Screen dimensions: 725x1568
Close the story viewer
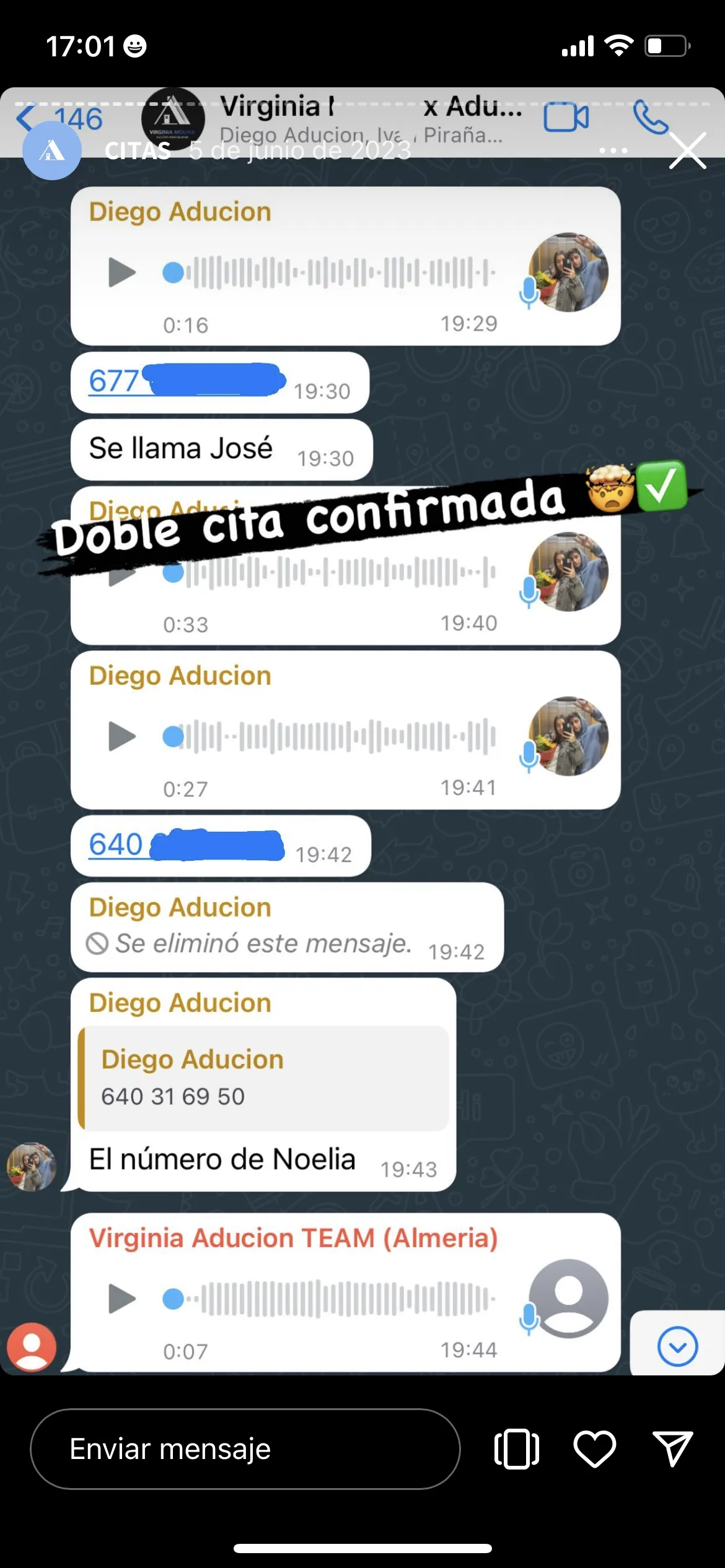pyautogui.click(x=687, y=150)
